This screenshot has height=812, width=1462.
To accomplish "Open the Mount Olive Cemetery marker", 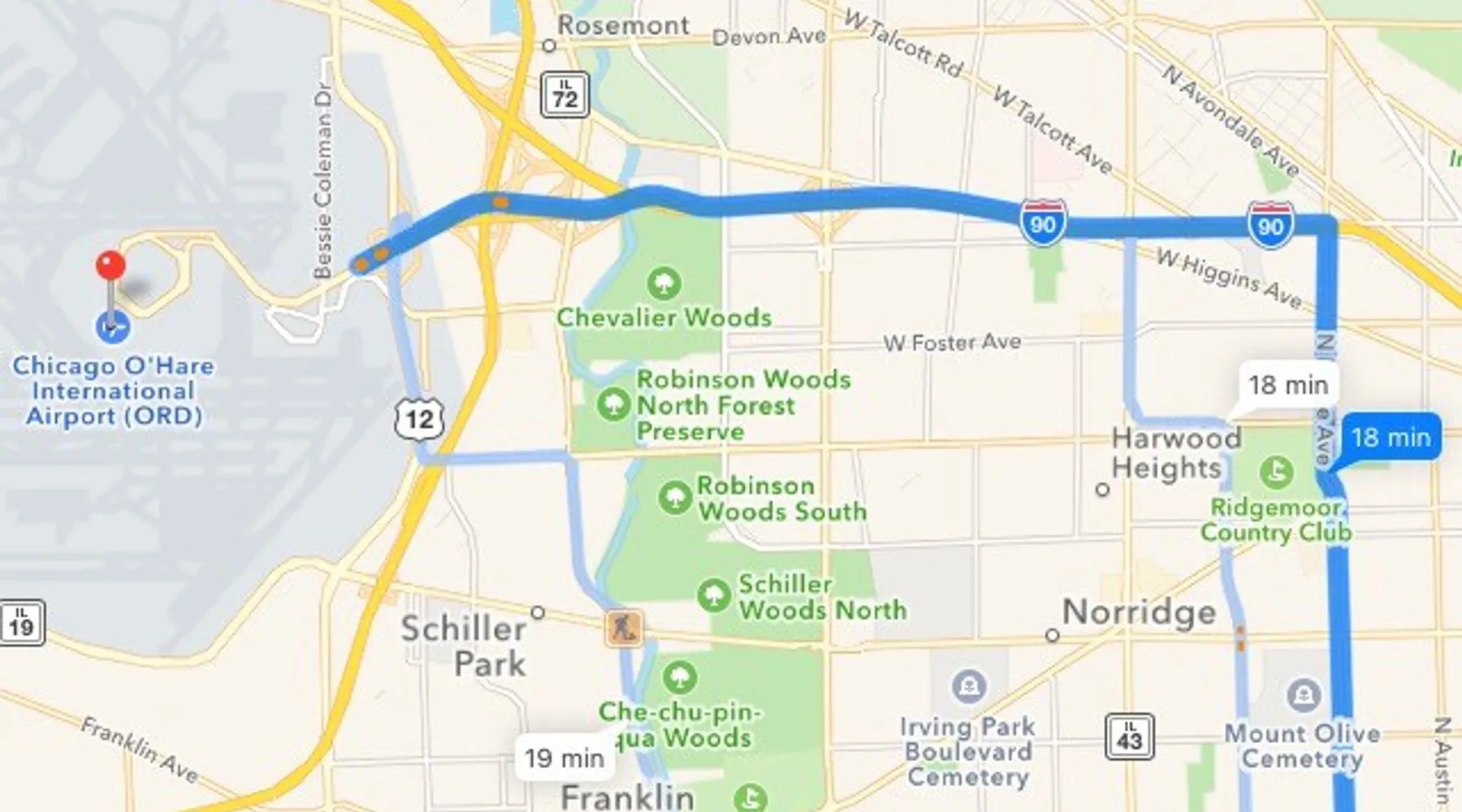I will tap(1304, 695).
